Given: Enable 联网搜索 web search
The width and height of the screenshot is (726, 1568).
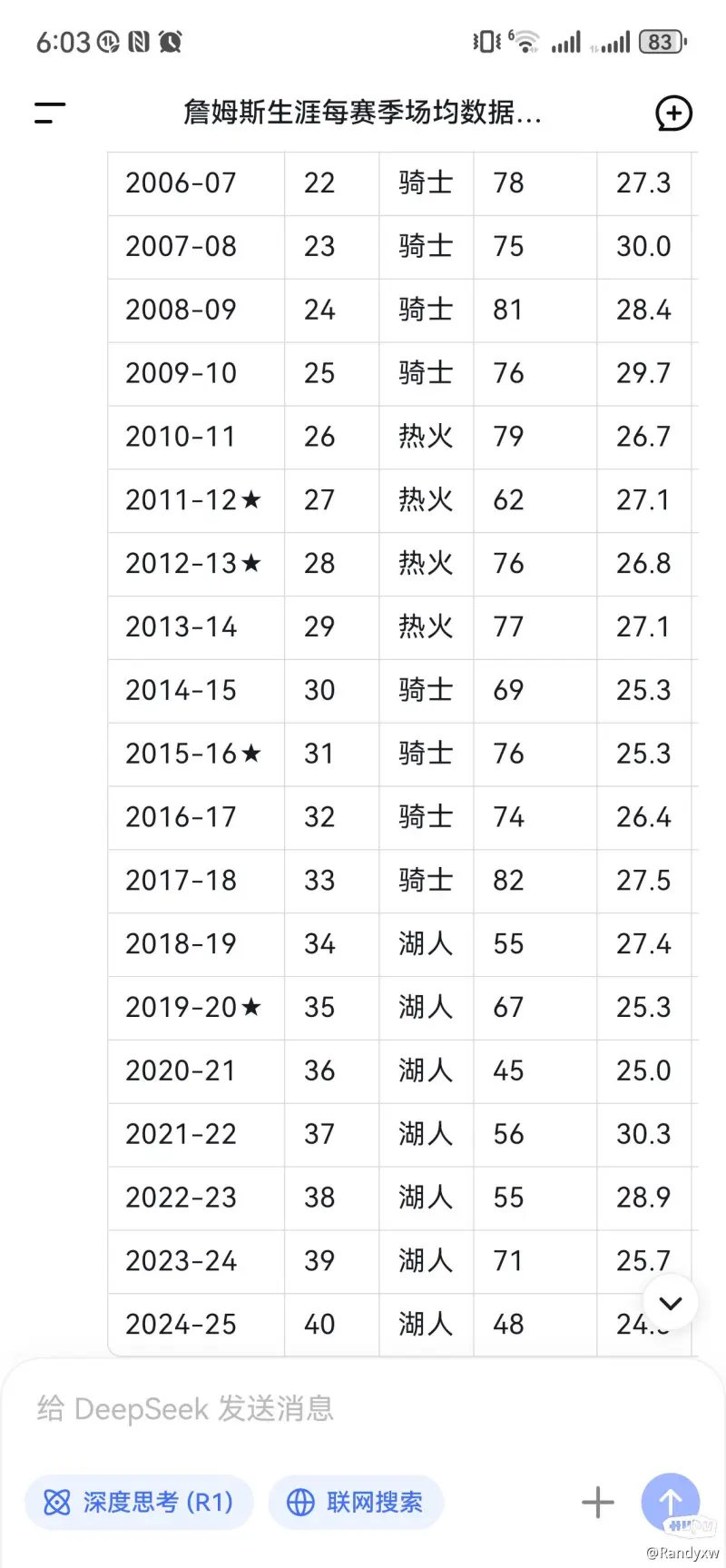Looking at the screenshot, I should tap(356, 1503).
